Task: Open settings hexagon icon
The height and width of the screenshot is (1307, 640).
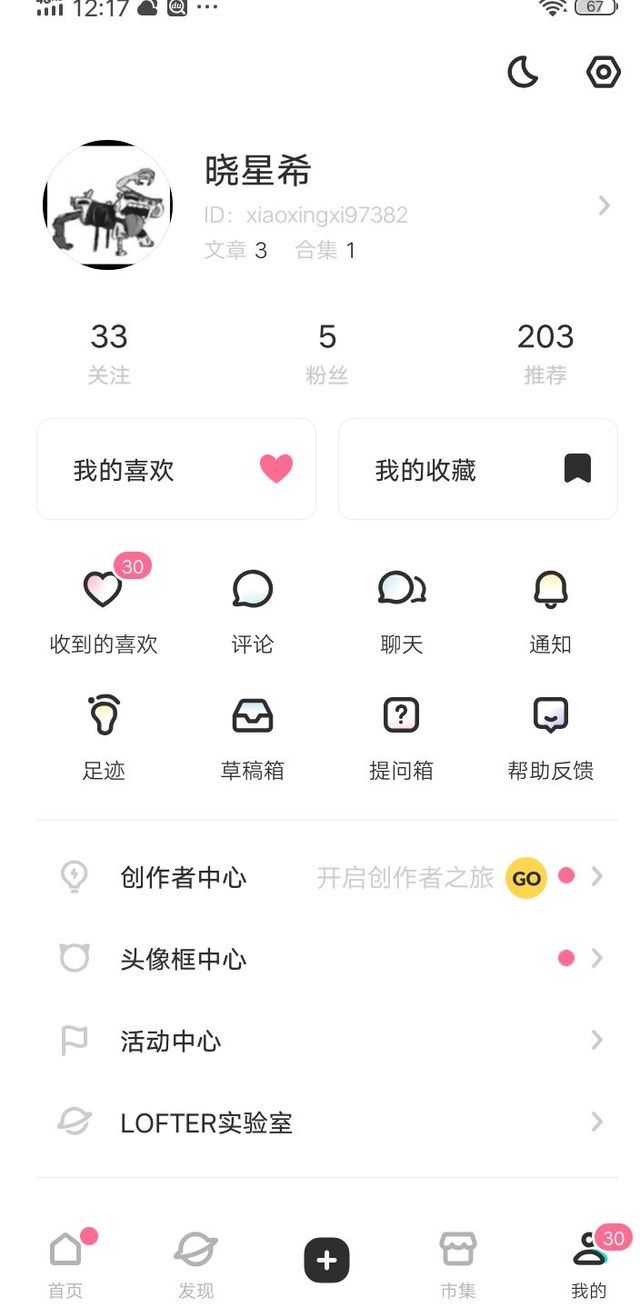Action: tap(602, 72)
